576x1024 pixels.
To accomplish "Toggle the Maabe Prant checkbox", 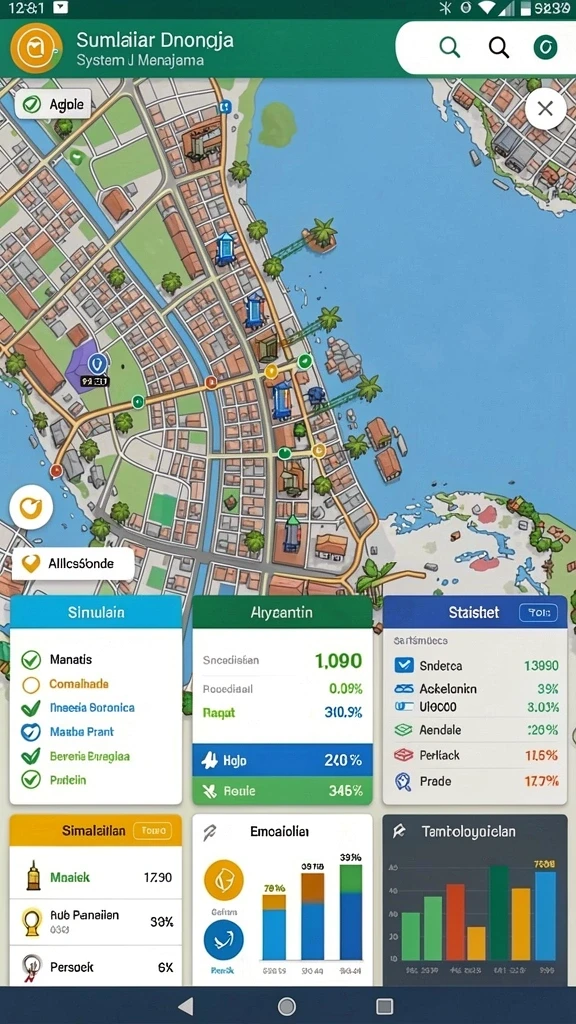I will click(x=31, y=732).
